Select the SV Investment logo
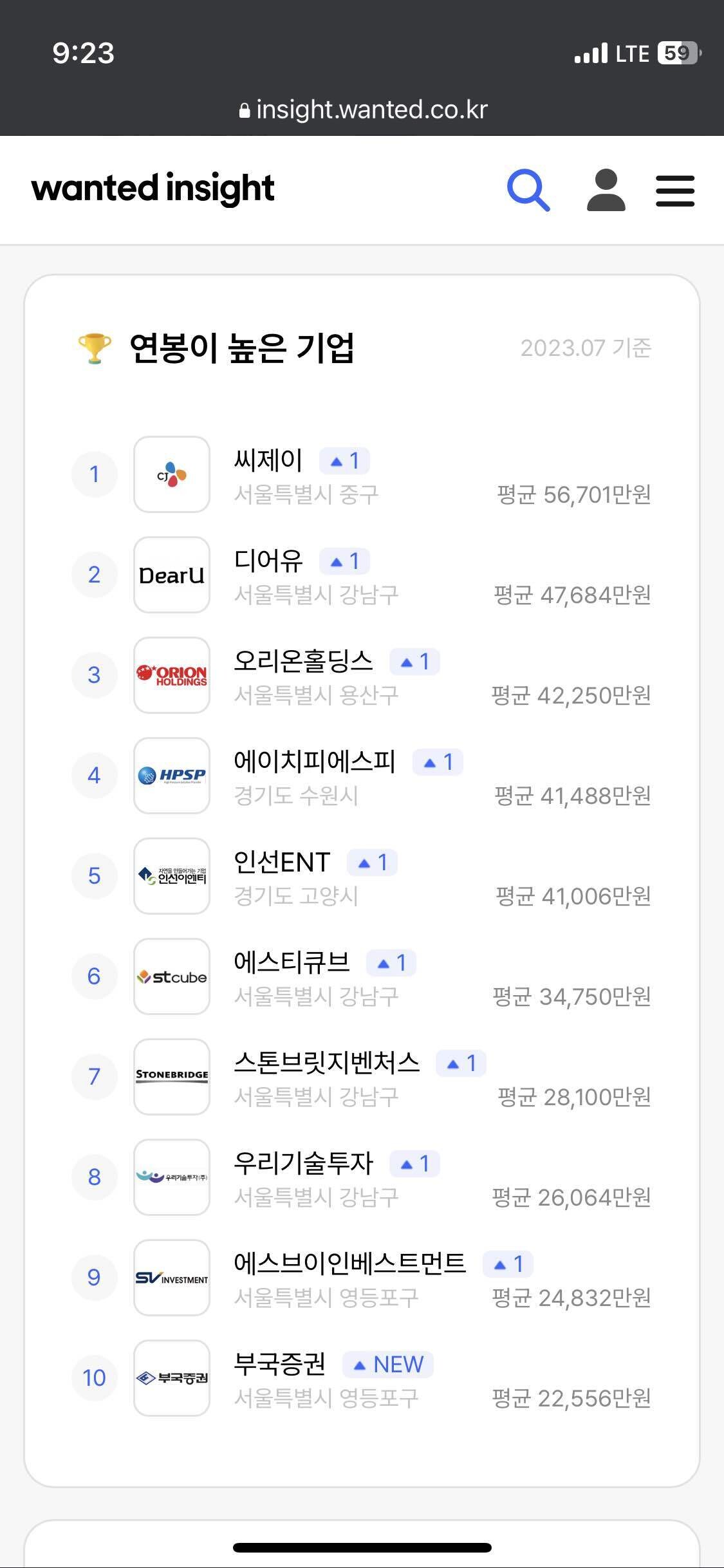This screenshot has height=1568, width=724. point(171,1278)
